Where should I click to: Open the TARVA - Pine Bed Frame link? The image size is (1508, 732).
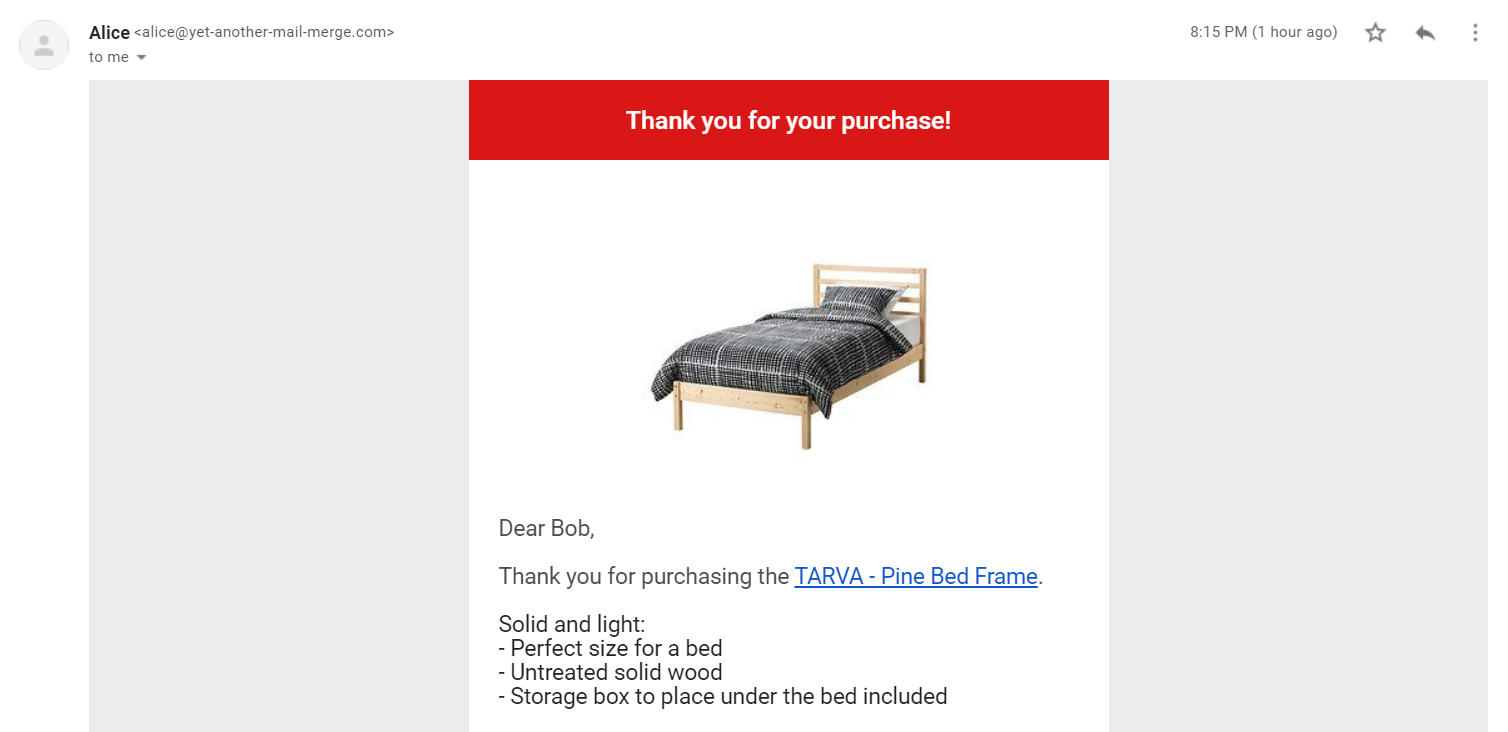point(915,577)
